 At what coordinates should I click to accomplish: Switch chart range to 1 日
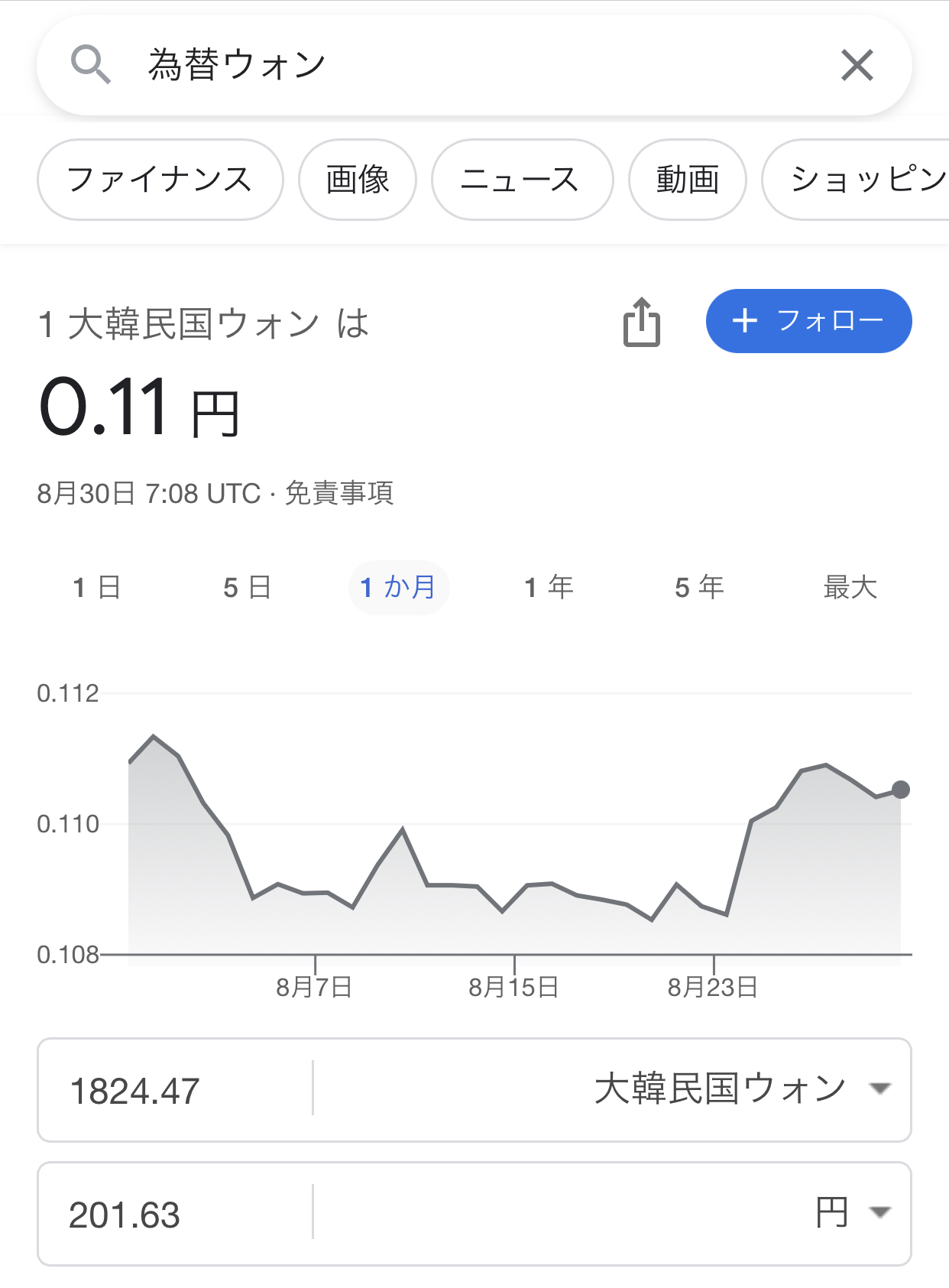click(x=97, y=587)
